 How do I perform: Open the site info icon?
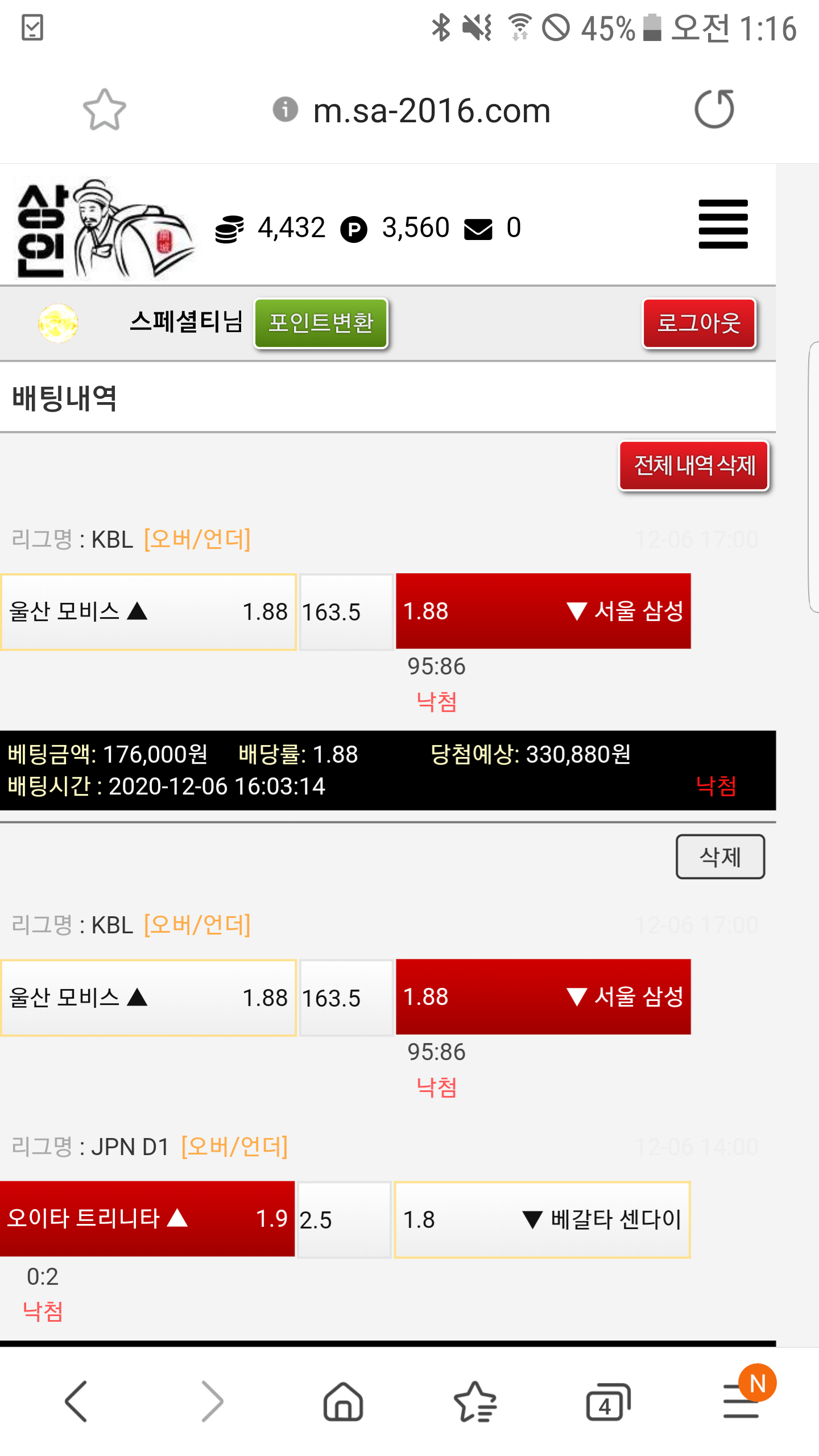285,109
